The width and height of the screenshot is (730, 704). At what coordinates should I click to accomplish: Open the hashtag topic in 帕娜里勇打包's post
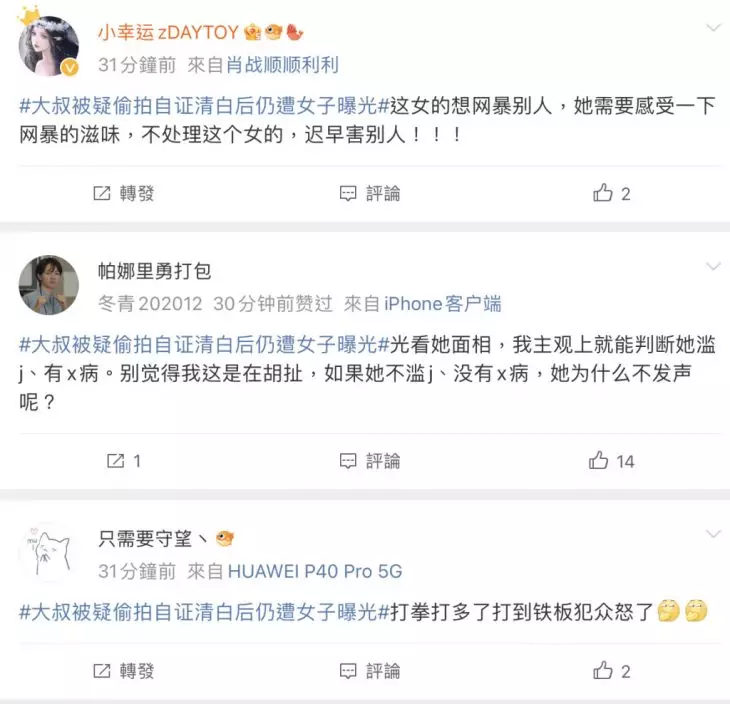click(x=198, y=345)
